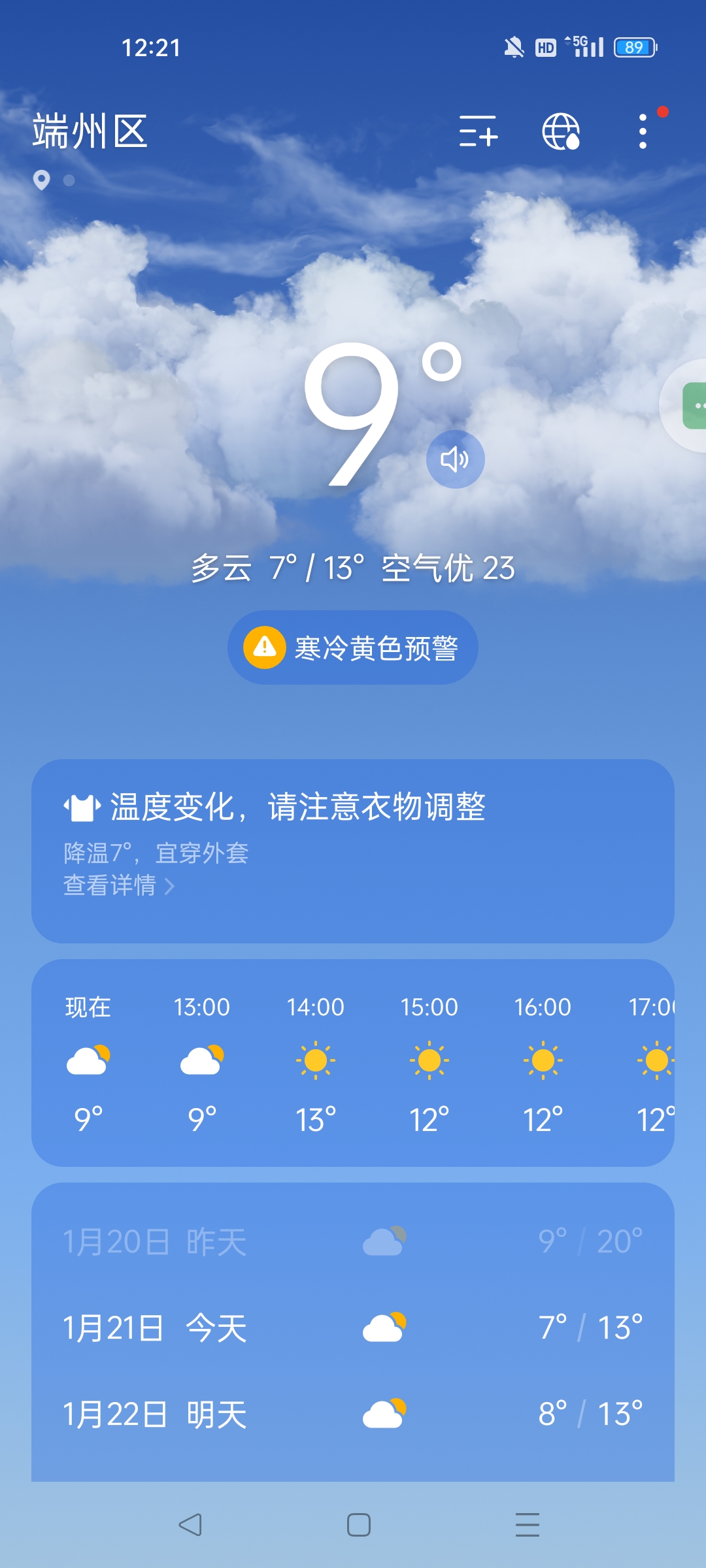Open the global weather map icon

[561, 131]
